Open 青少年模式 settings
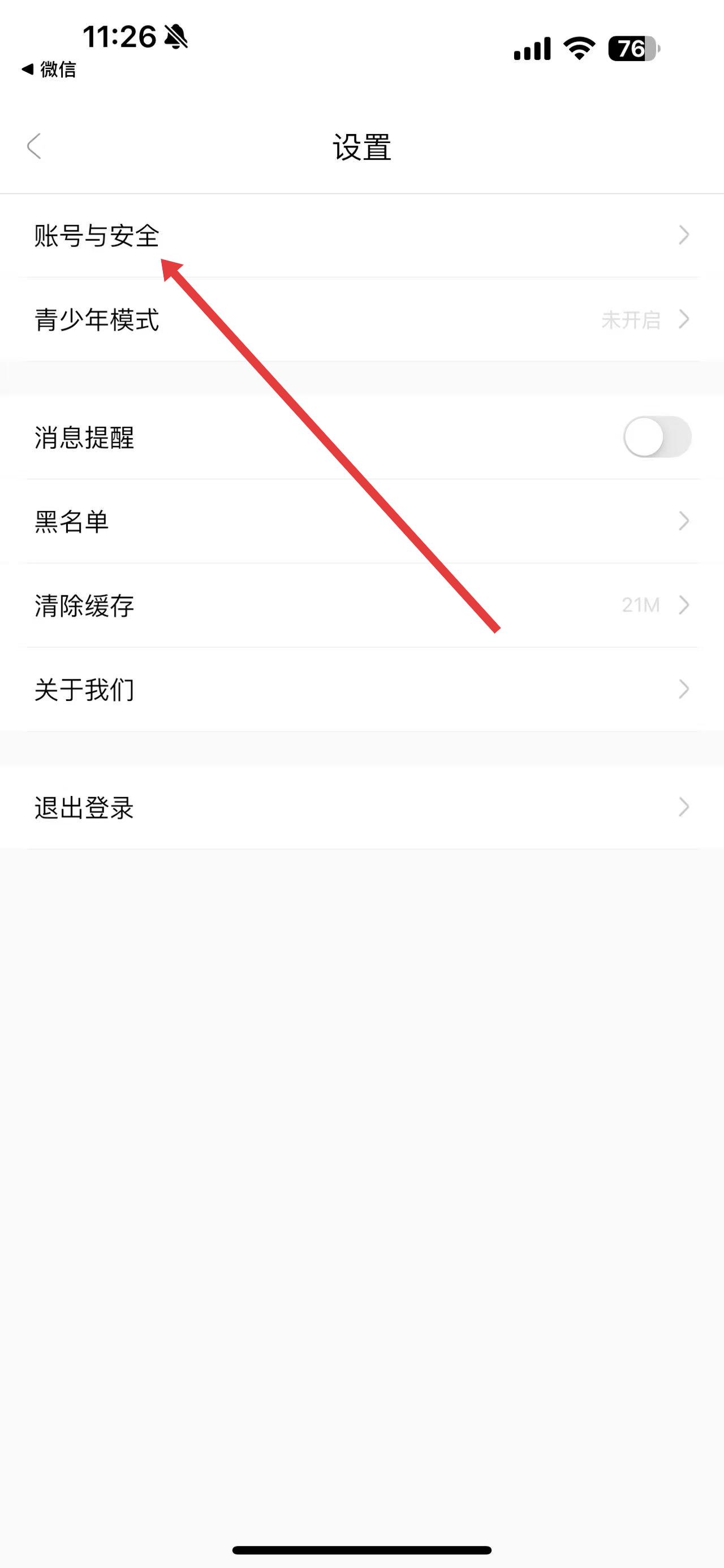The image size is (724, 1568). 97,319
